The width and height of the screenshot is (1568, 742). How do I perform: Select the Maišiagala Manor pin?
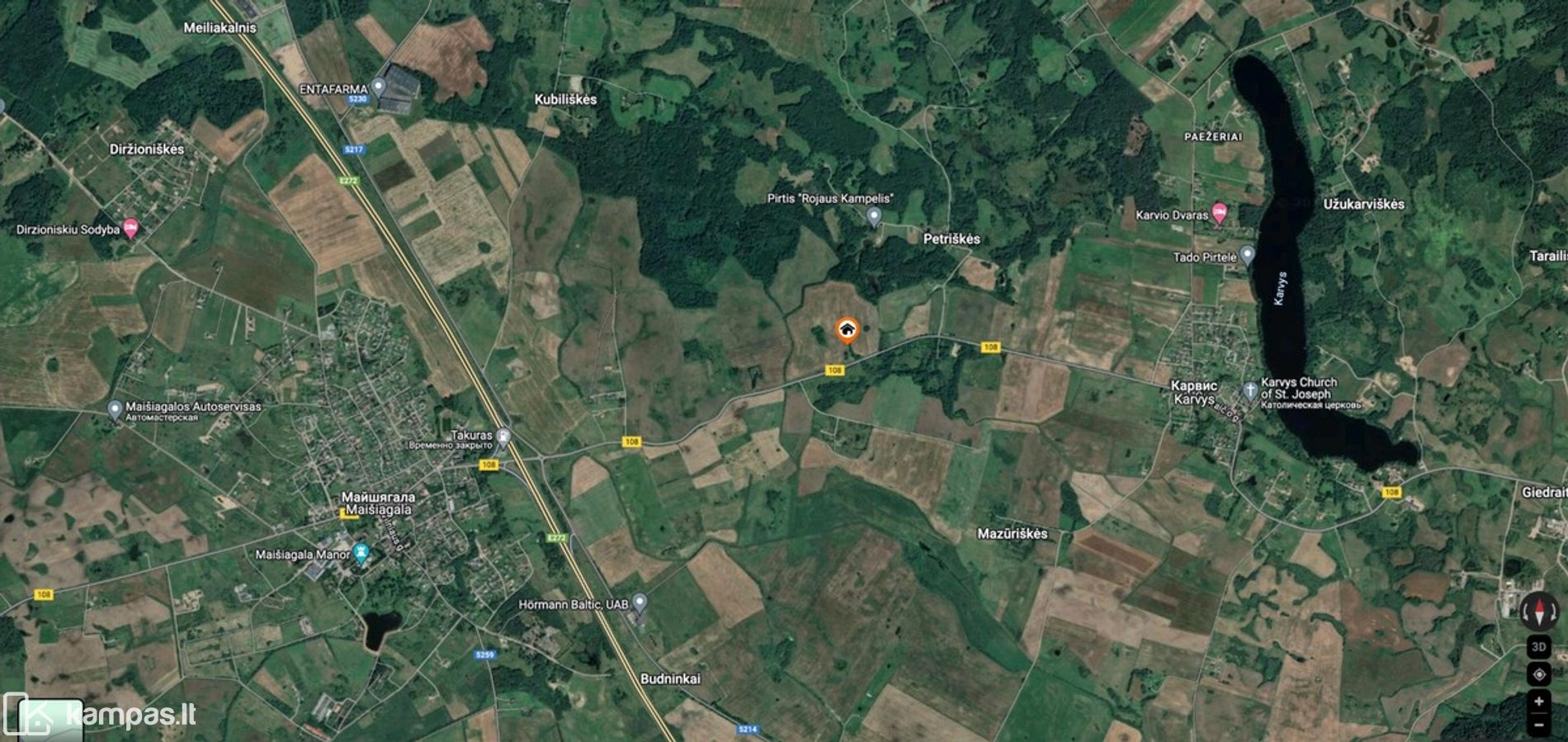361,553
